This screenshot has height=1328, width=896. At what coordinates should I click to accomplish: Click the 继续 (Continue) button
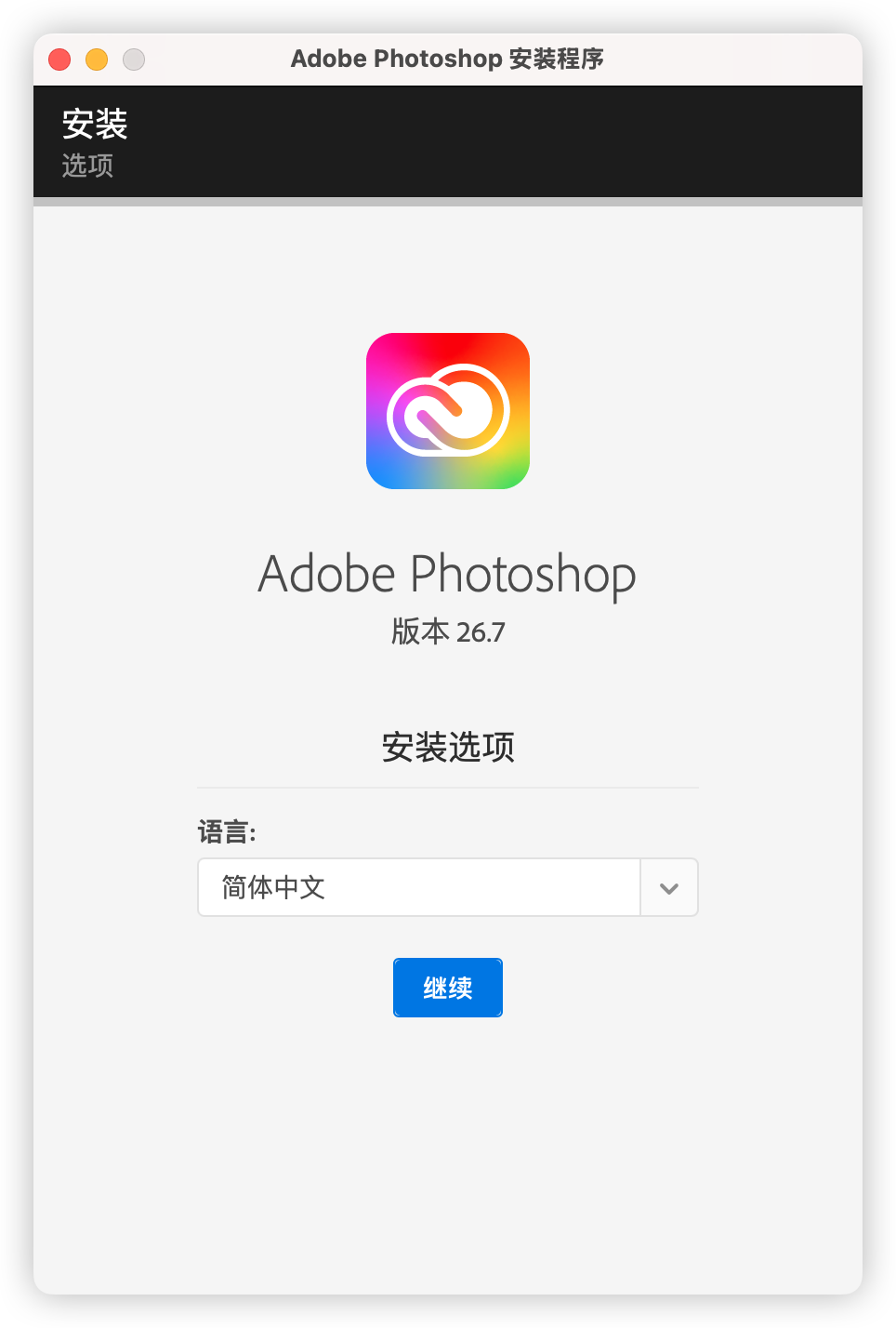tap(447, 987)
